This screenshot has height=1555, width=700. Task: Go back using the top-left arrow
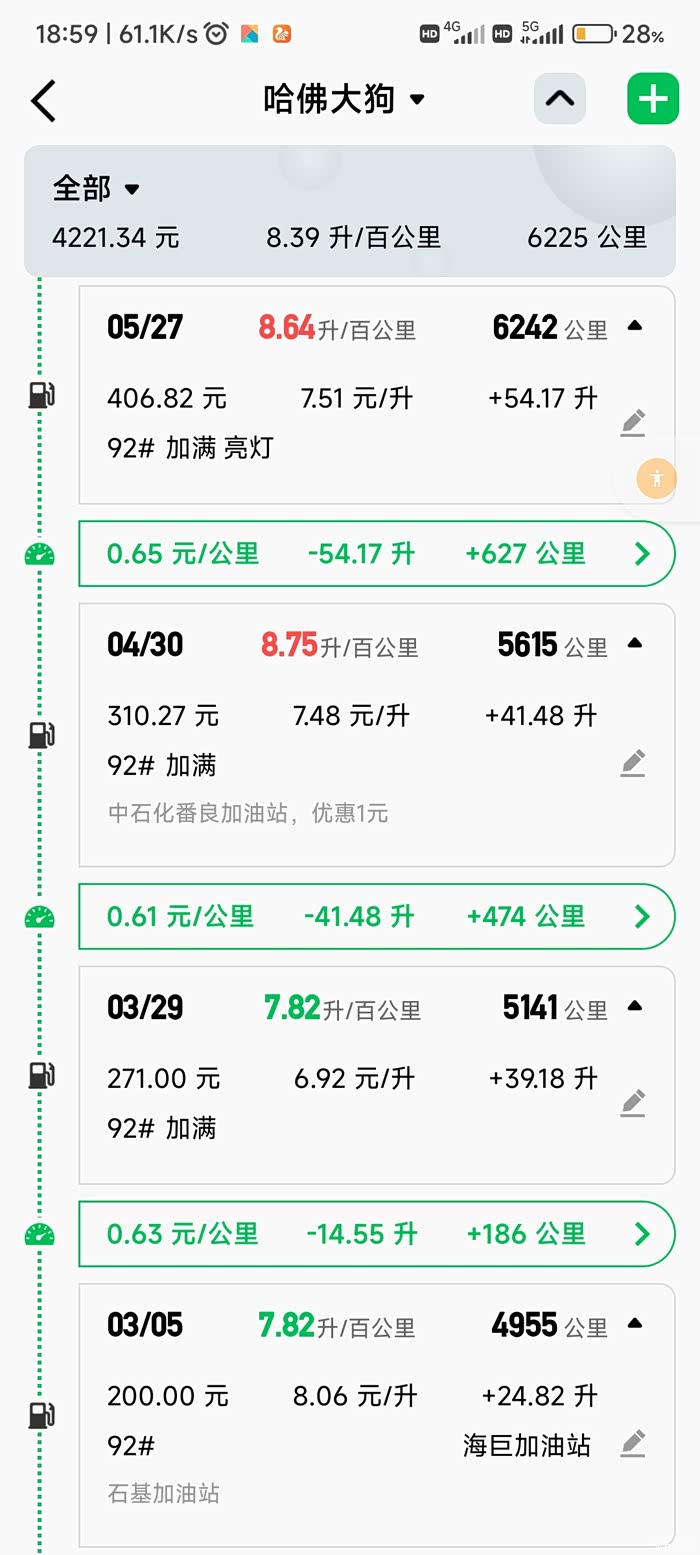(x=43, y=101)
